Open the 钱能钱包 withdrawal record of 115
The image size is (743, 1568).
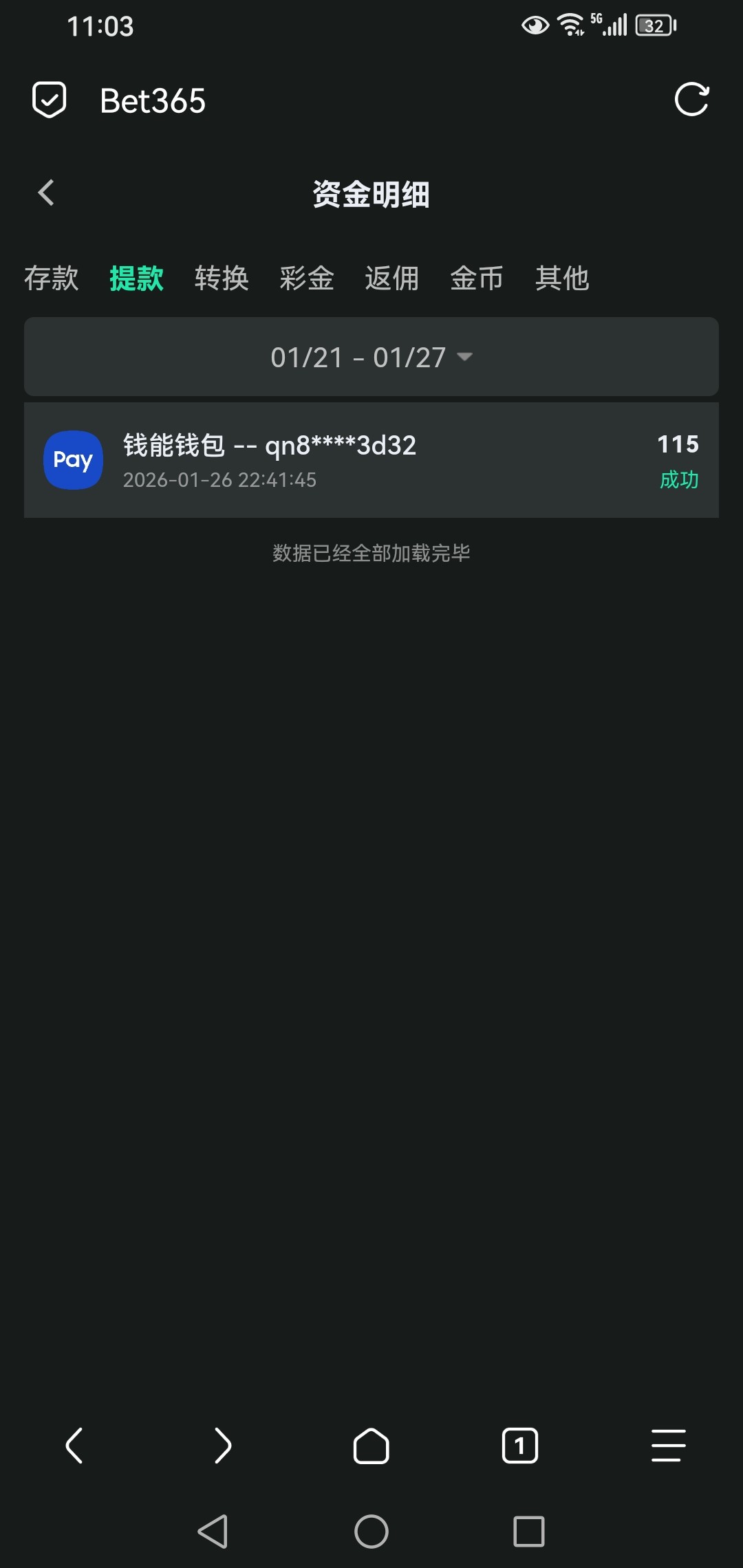[x=371, y=460]
